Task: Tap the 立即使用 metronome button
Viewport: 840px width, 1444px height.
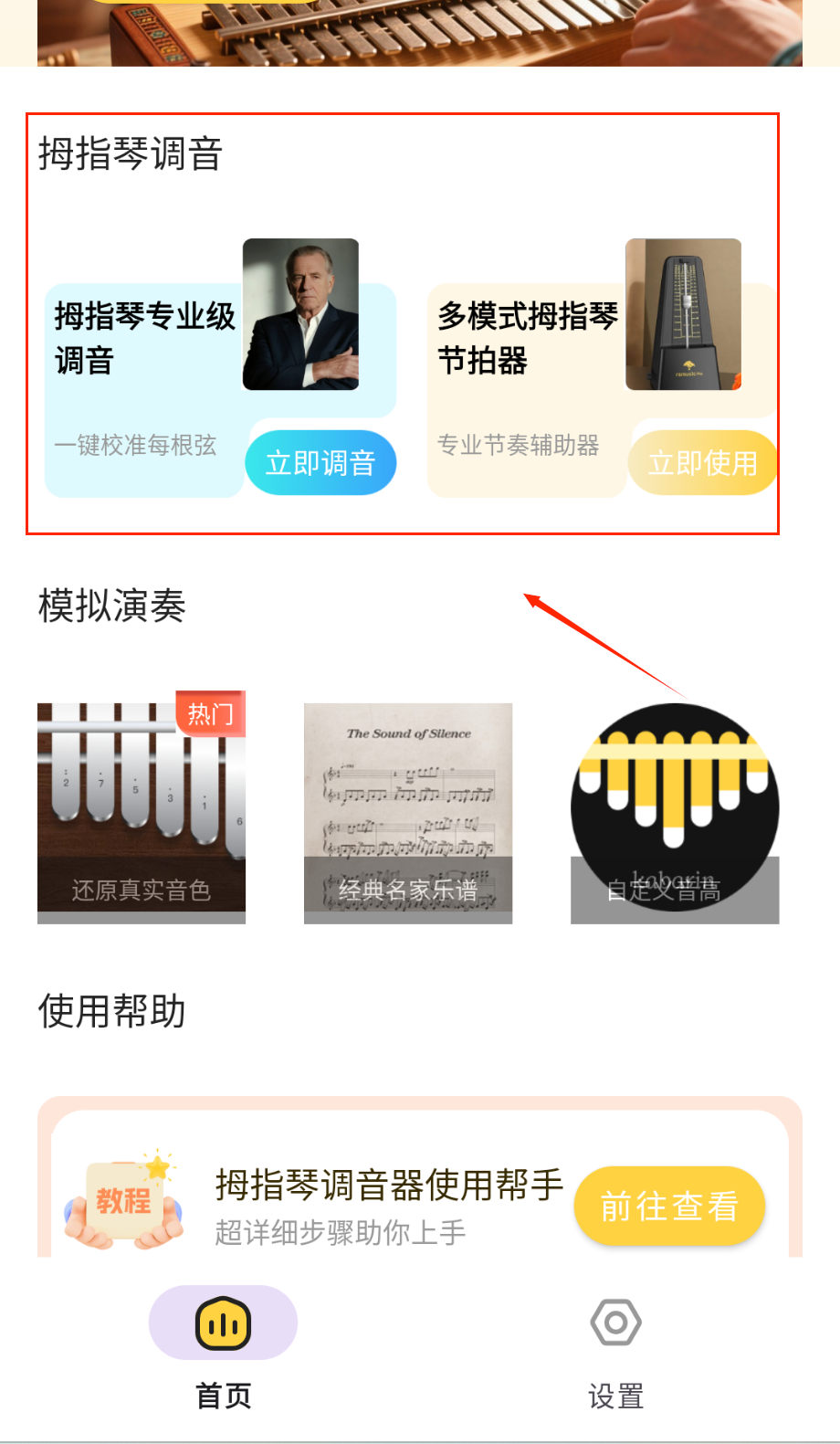Action: tap(702, 463)
